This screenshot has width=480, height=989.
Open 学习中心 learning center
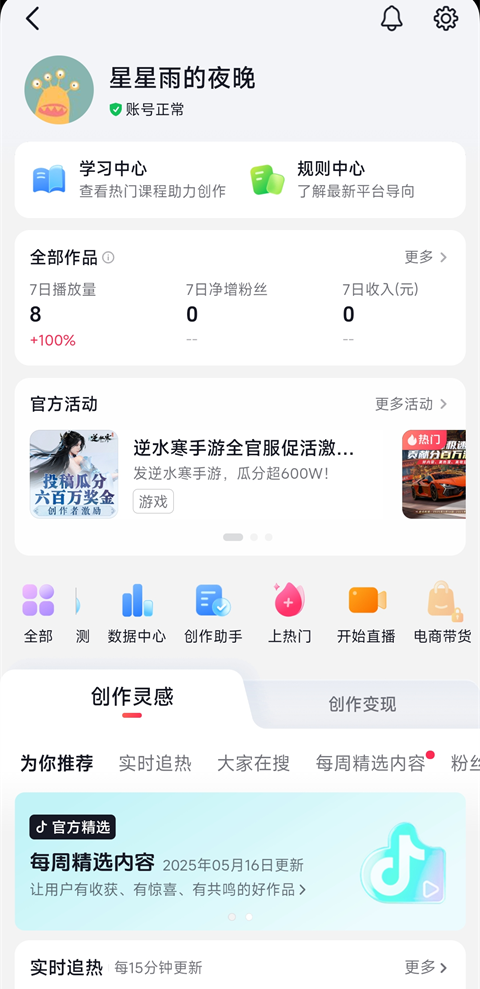[129, 180]
